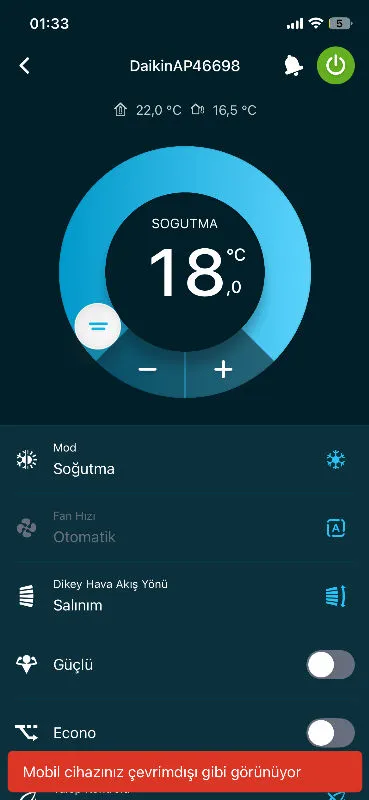Tap the temperature dial handle
The width and height of the screenshot is (369, 800).
97,326
